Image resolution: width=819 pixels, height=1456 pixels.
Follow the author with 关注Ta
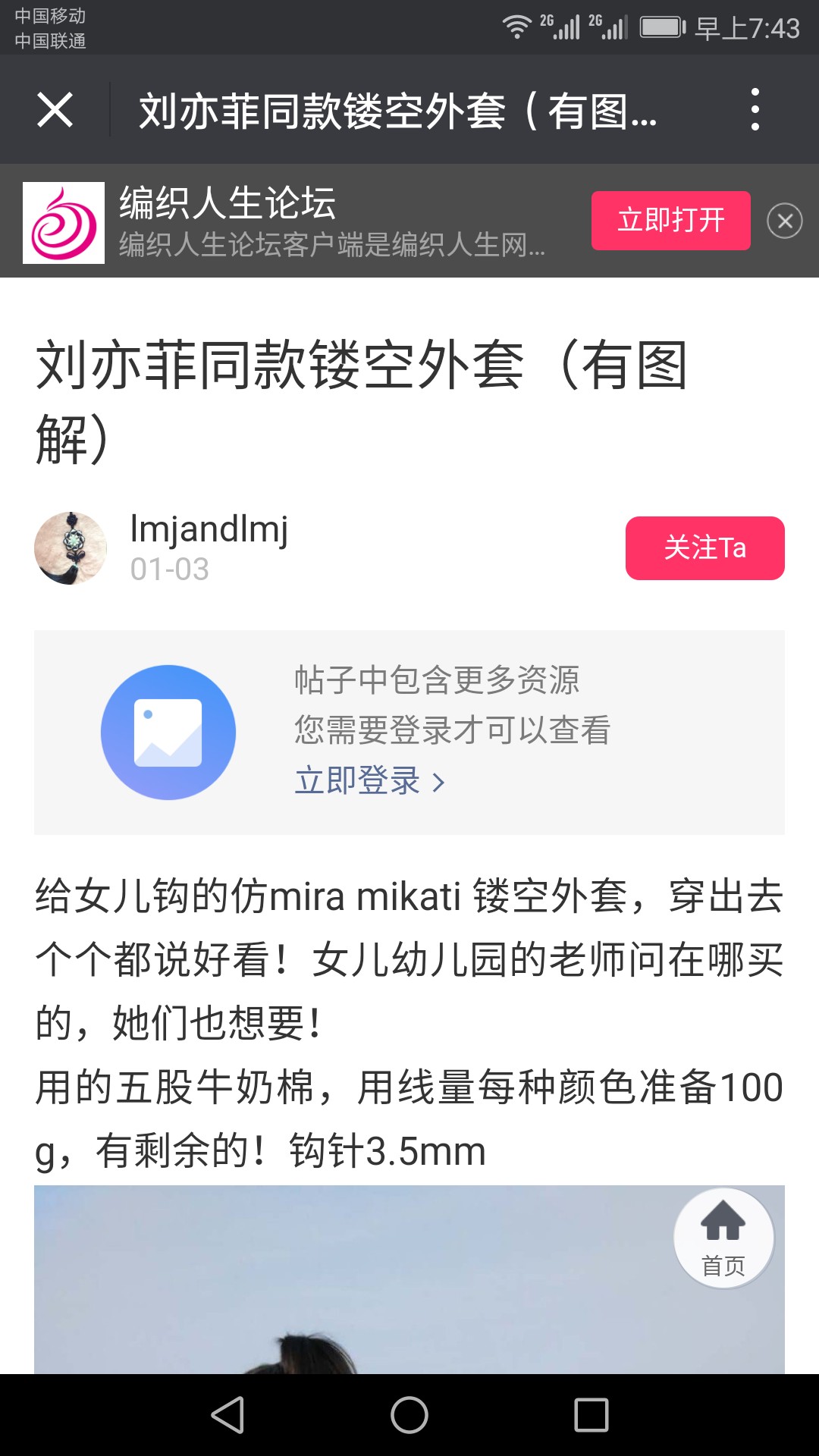click(704, 548)
